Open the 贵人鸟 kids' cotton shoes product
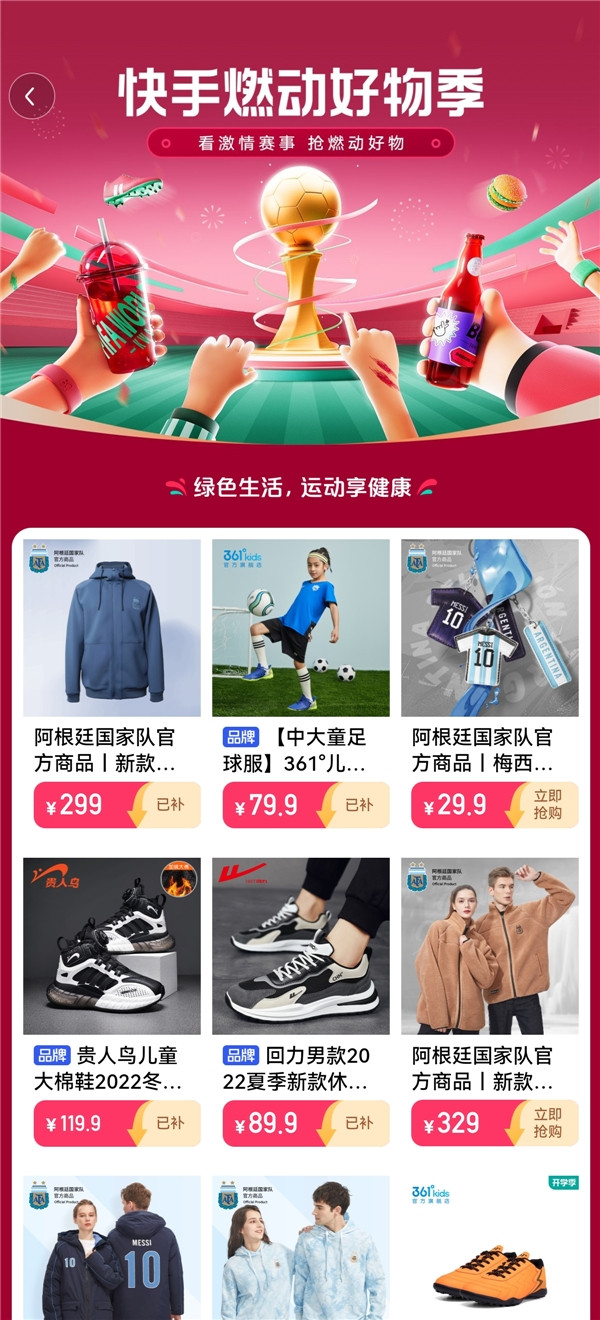The height and width of the screenshot is (1320, 600). click(x=112, y=946)
